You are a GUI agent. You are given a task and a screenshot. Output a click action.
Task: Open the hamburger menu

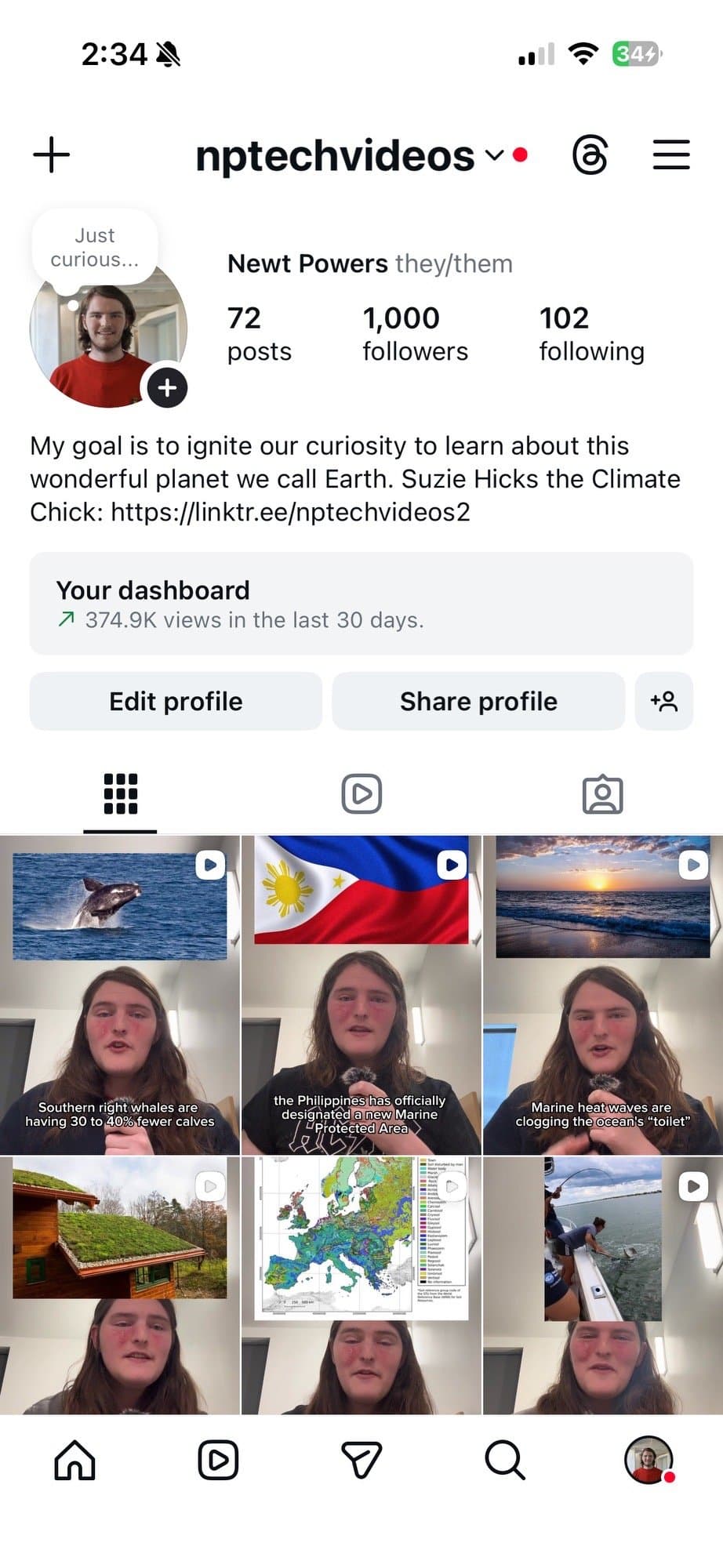click(x=671, y=154)
